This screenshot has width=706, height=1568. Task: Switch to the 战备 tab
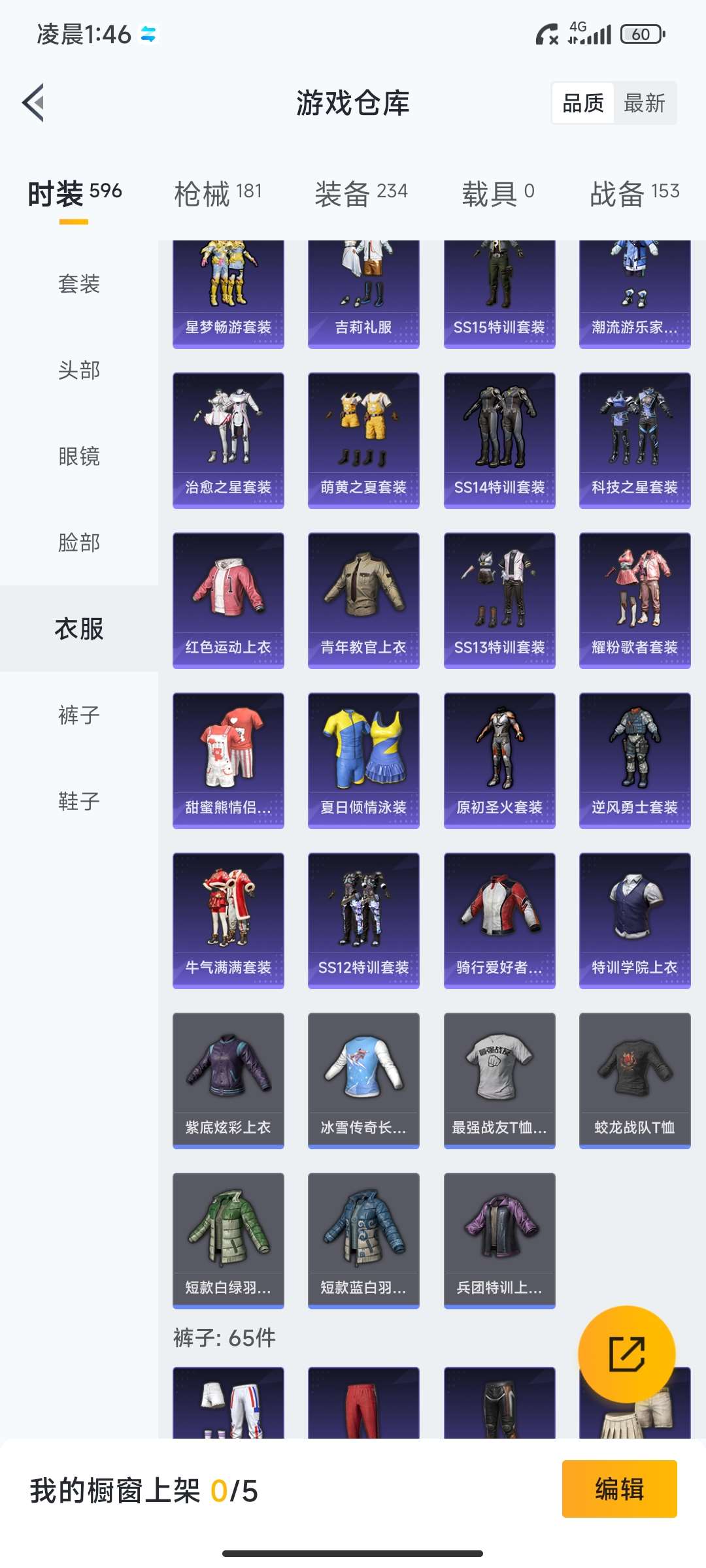[634, 193]
